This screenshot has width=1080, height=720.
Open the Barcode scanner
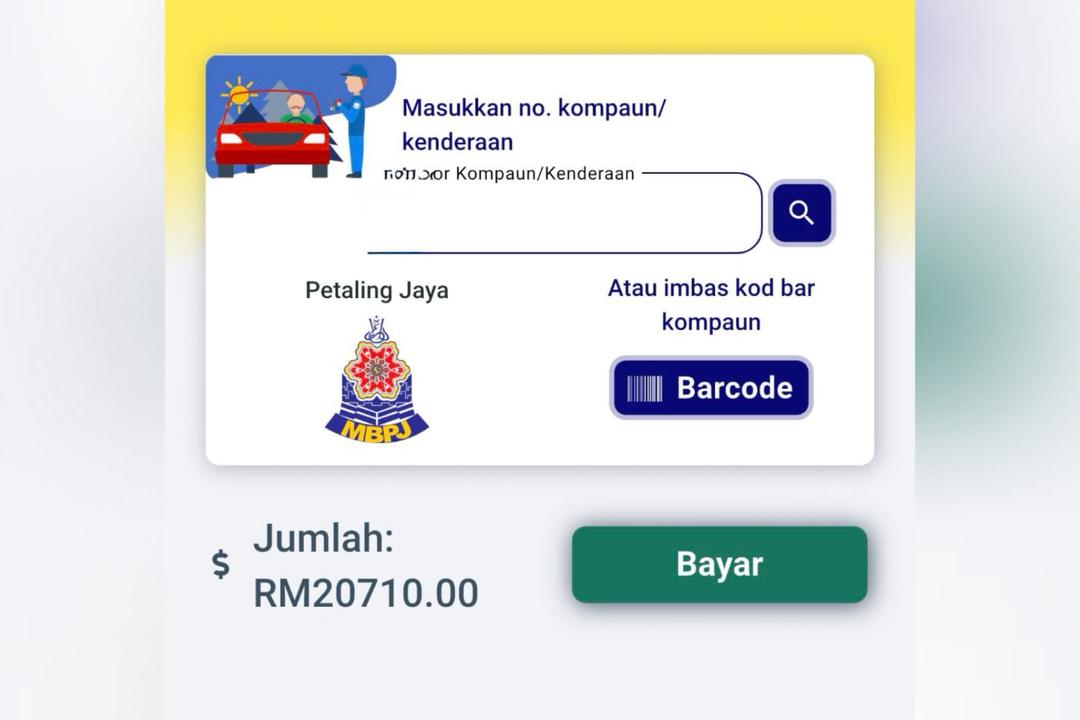711,388
